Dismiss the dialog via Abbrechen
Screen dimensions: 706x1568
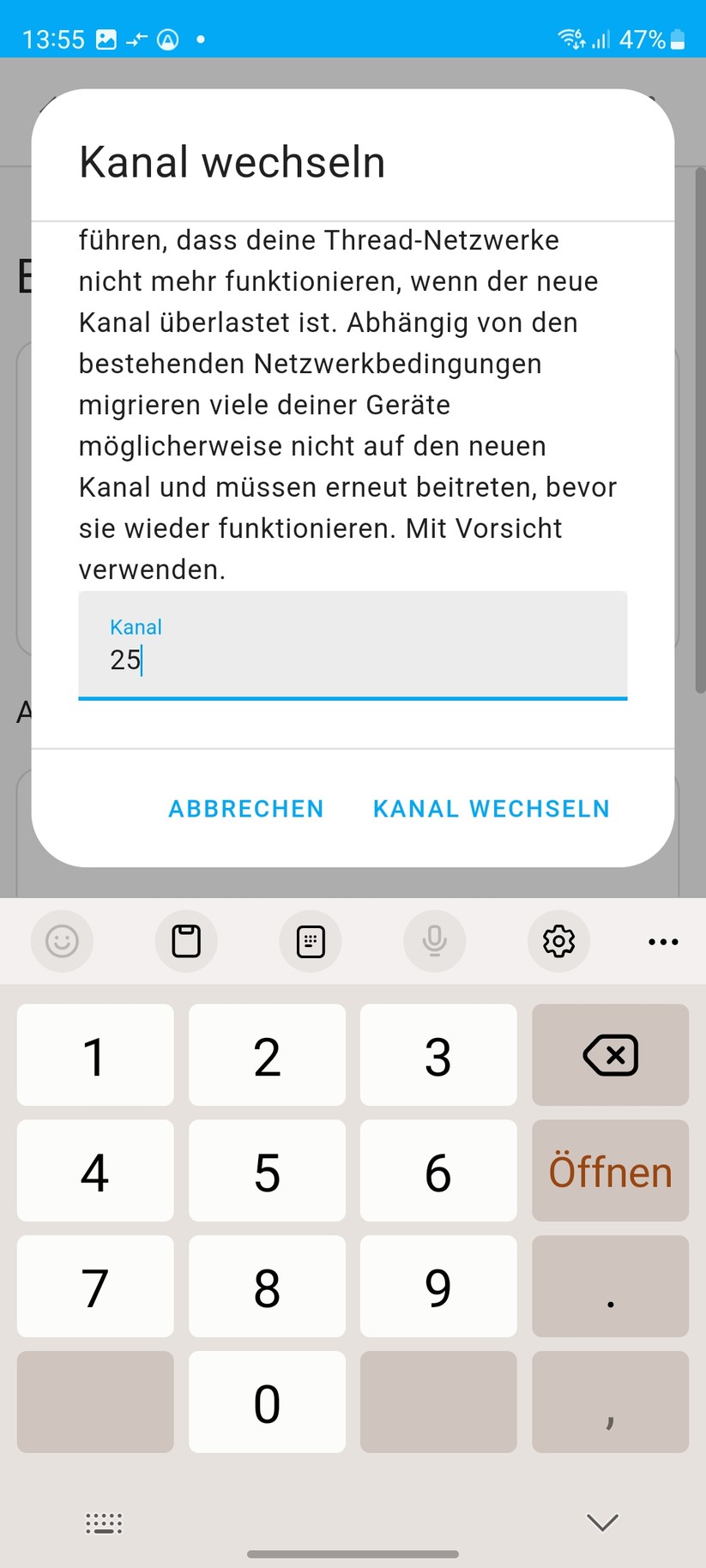[245, 808]
